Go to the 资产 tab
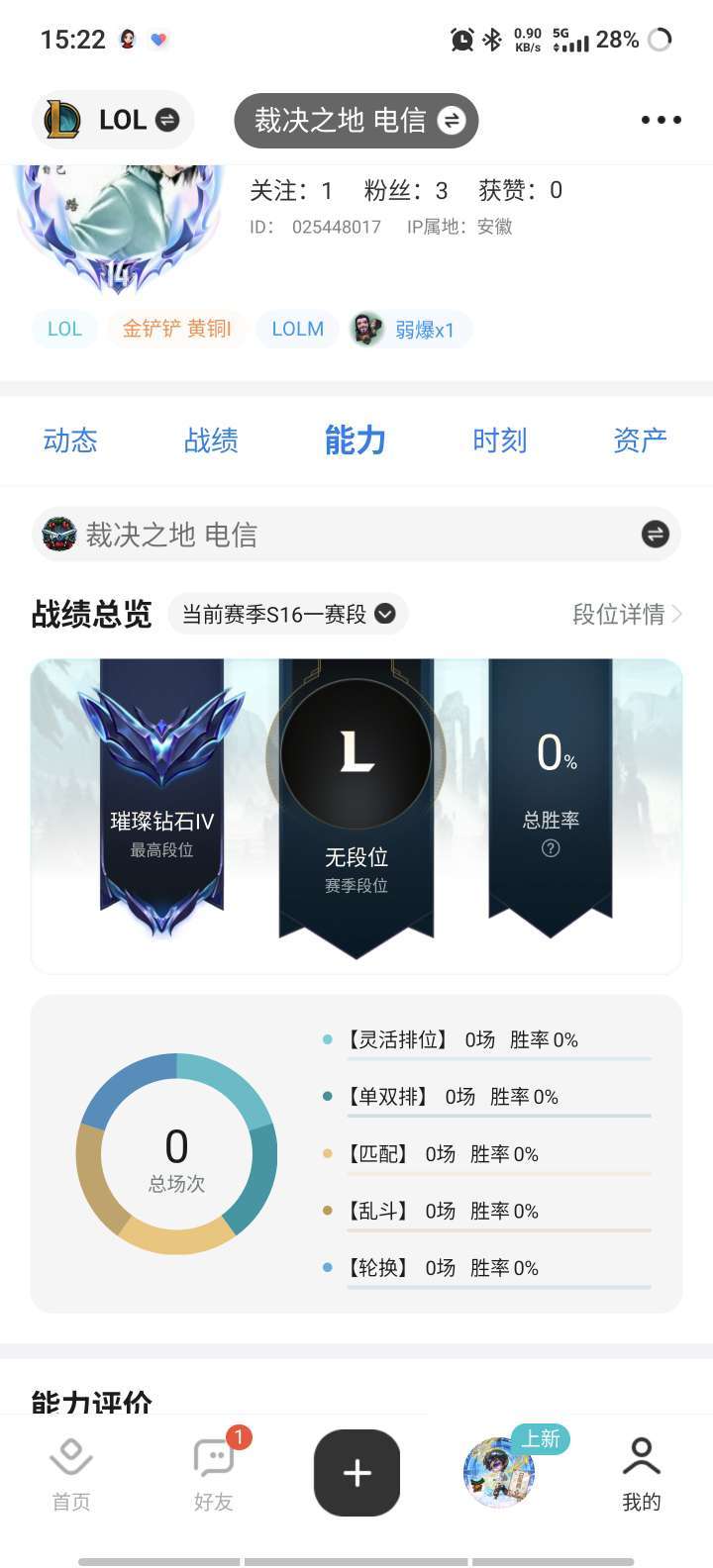The image size is (713, 1568). pyautogui.click(x=640, y=441)
